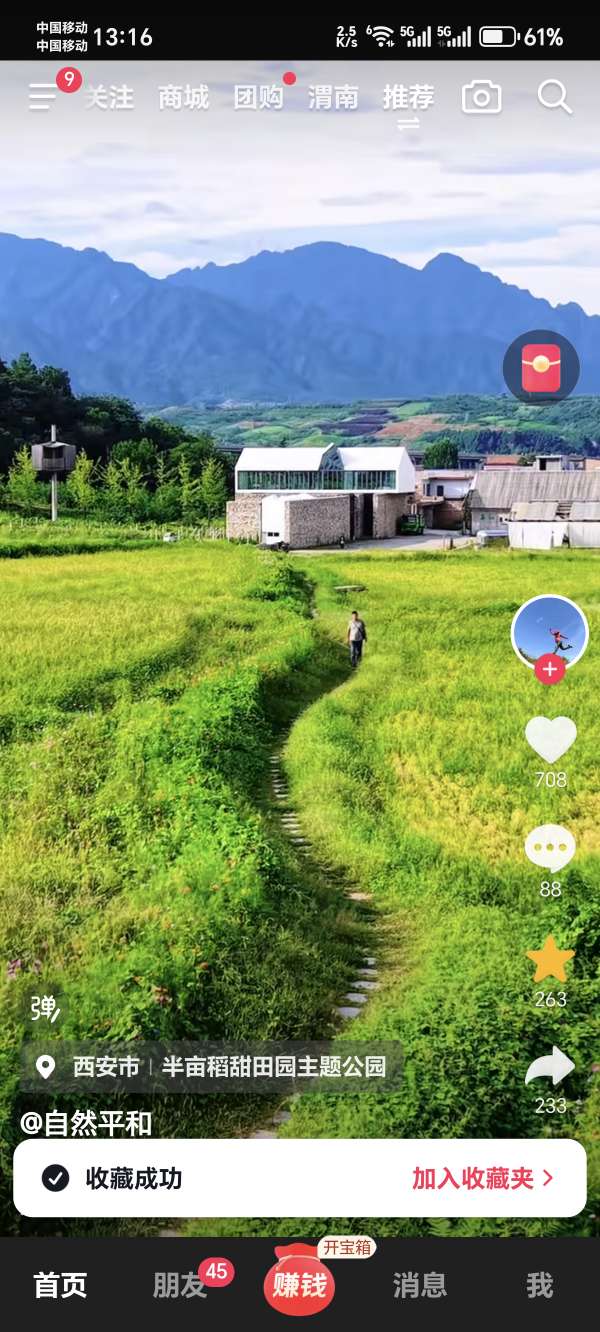Open the 弹 danmaku button
The width and height of the screenshot is (600, 1332).
pyautogui.click(x=45, y=1008)
